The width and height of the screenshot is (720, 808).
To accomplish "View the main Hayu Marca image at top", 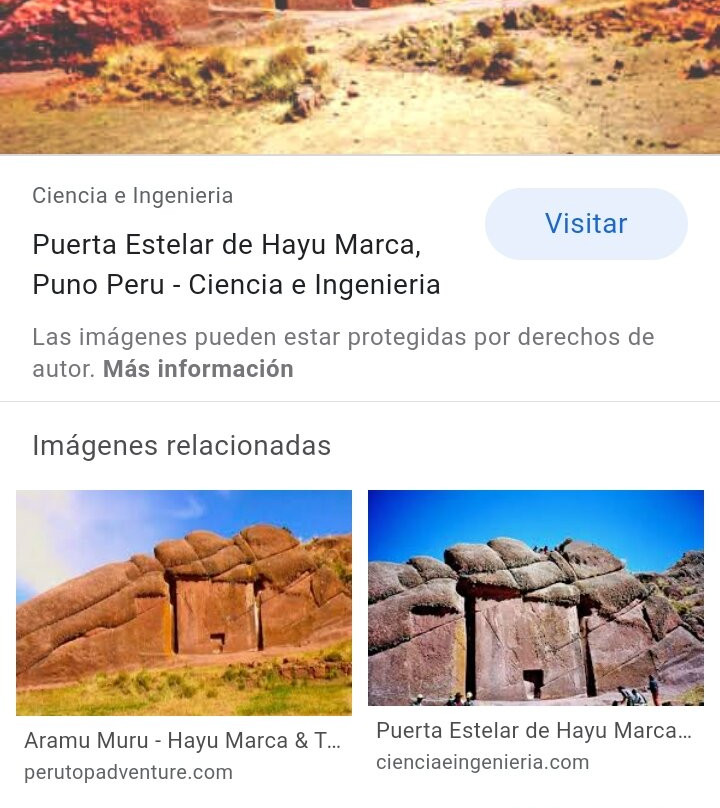I will (x=360, y=75).
